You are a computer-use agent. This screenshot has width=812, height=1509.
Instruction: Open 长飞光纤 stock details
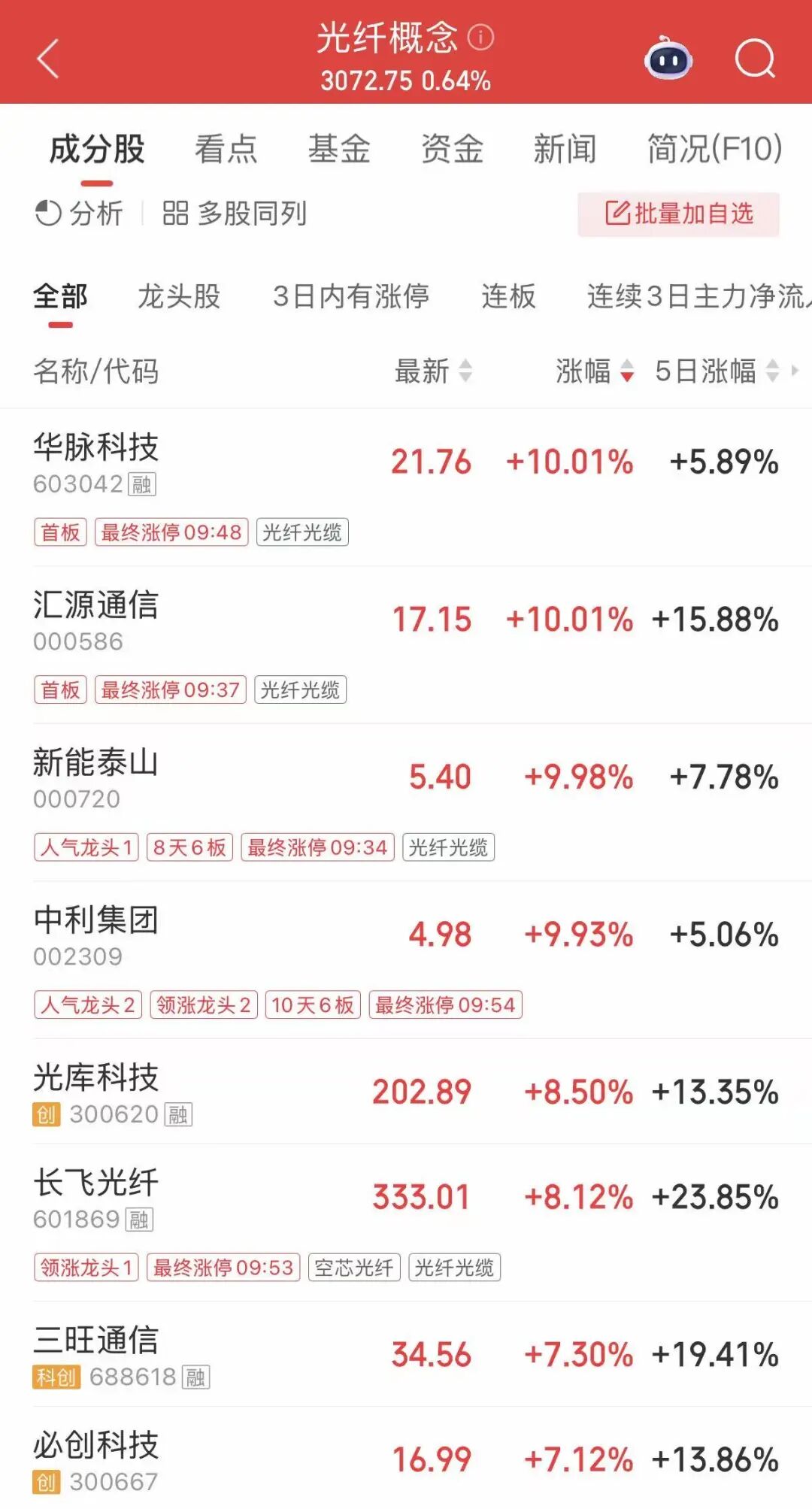pyautogui.click(x=96, y=1183)
